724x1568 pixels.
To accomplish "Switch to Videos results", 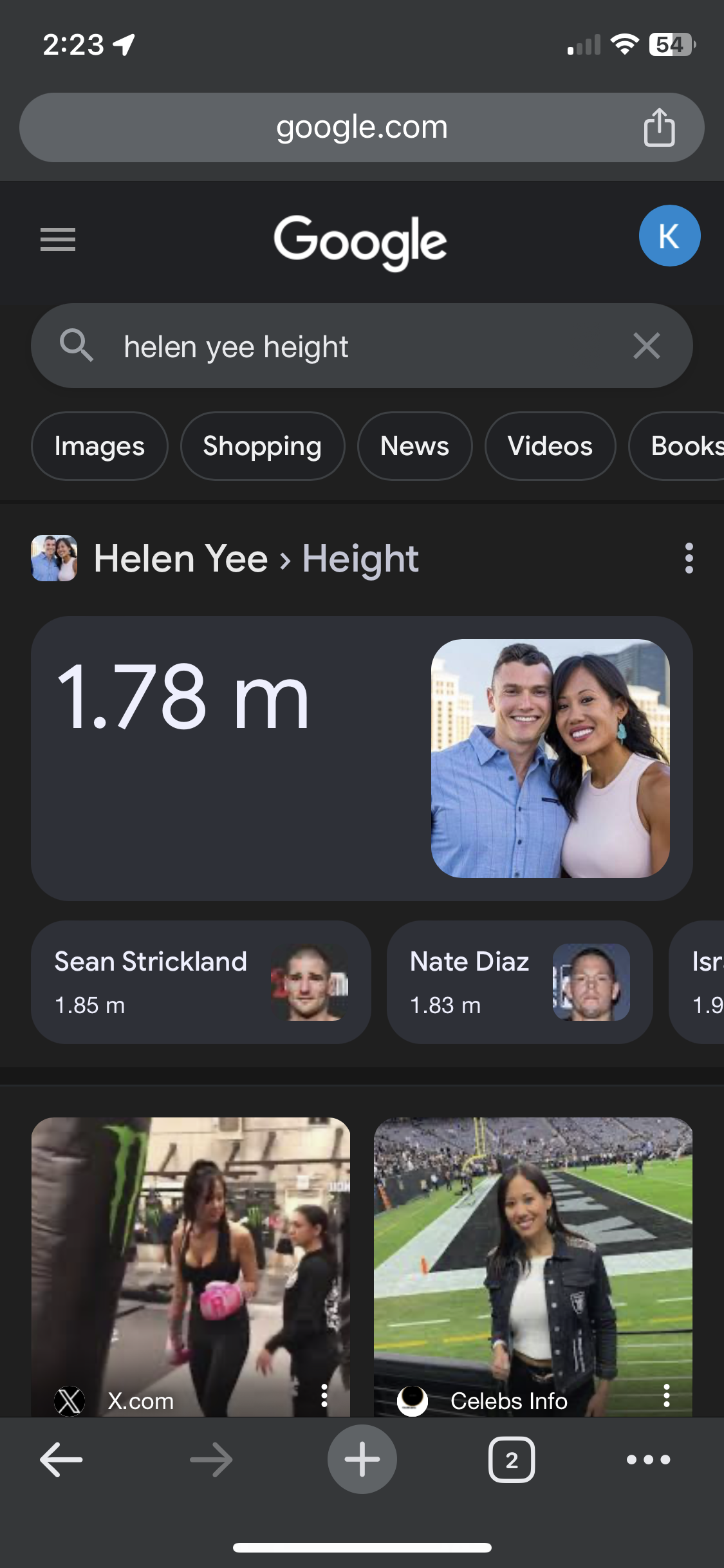I will tap(550, 446).
